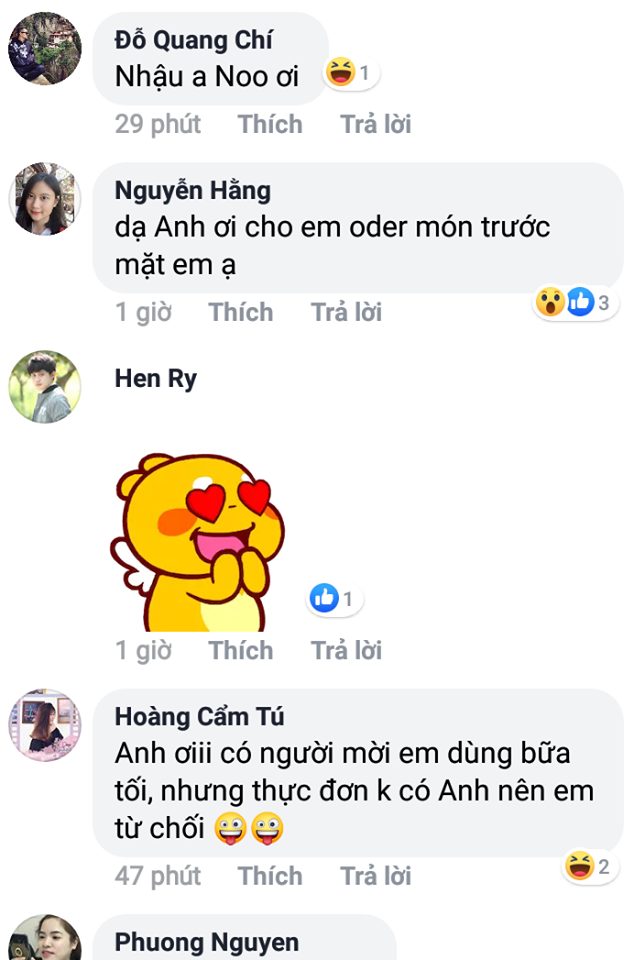This screenshot has height=960, width=634.
Task: Open Hoàng Cẩm Tú's profile name
Action: click(x=199, y=716)
